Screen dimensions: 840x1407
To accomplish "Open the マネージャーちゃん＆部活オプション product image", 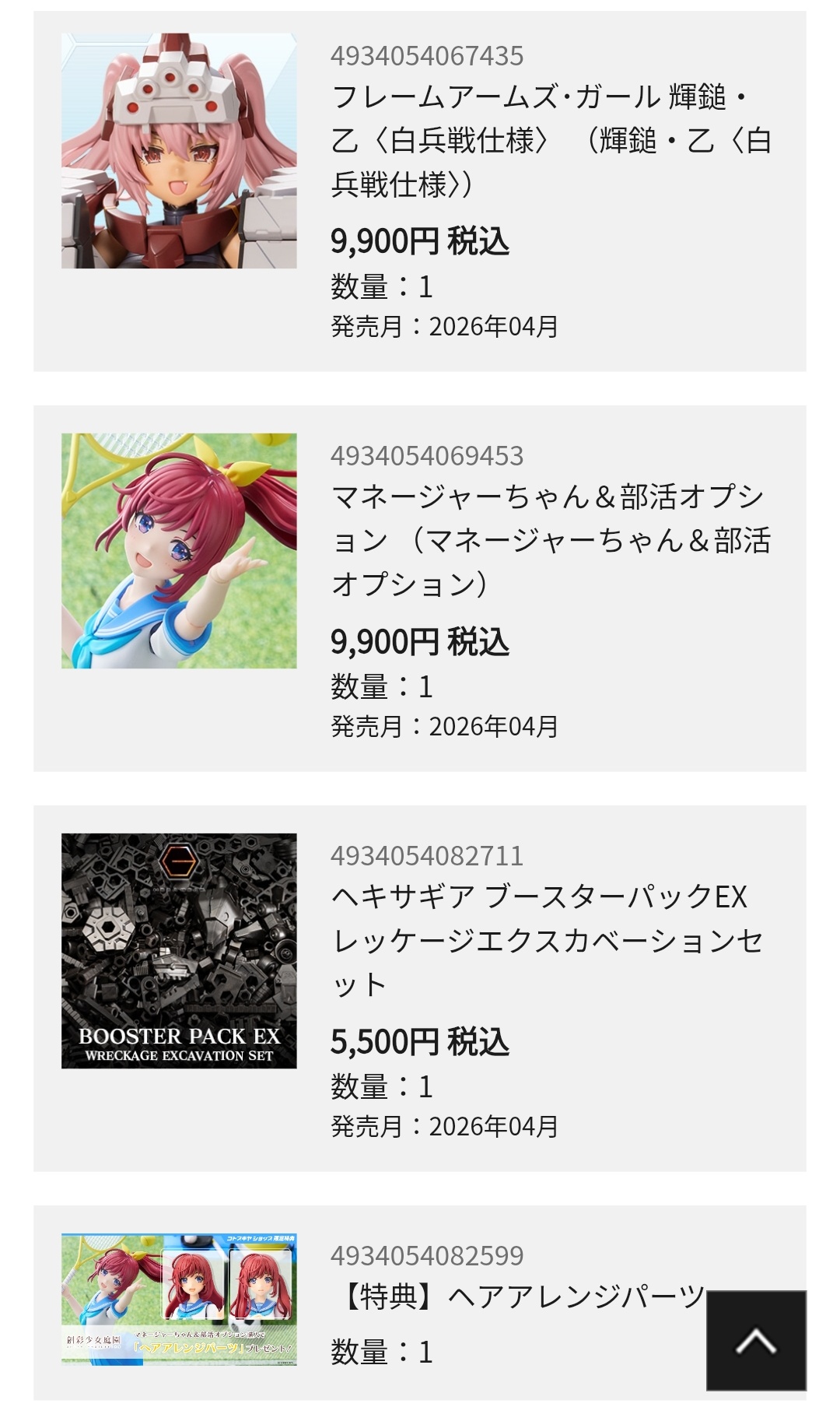I will [x=179, y=551].
